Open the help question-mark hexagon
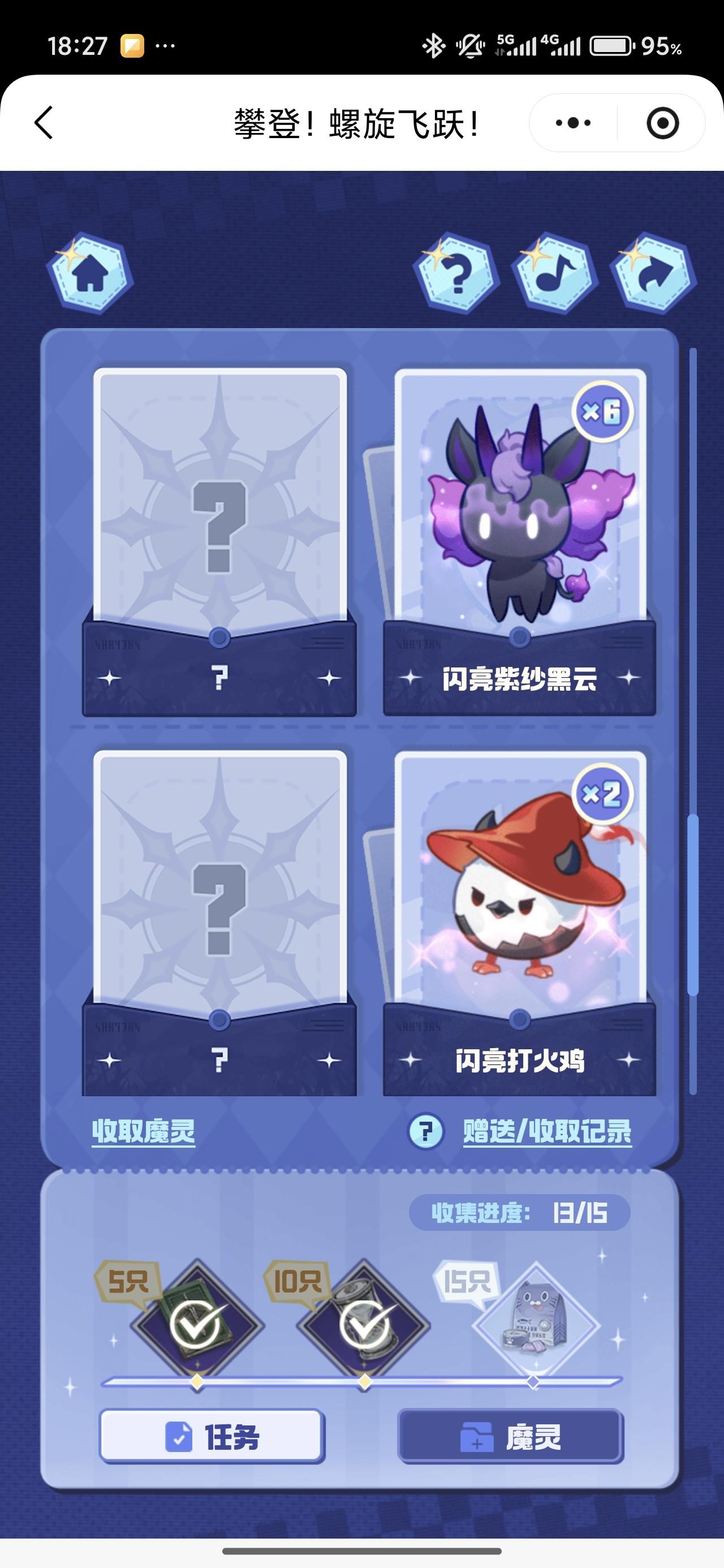The width and height of the screenshot is (724, 1568). 456,273
